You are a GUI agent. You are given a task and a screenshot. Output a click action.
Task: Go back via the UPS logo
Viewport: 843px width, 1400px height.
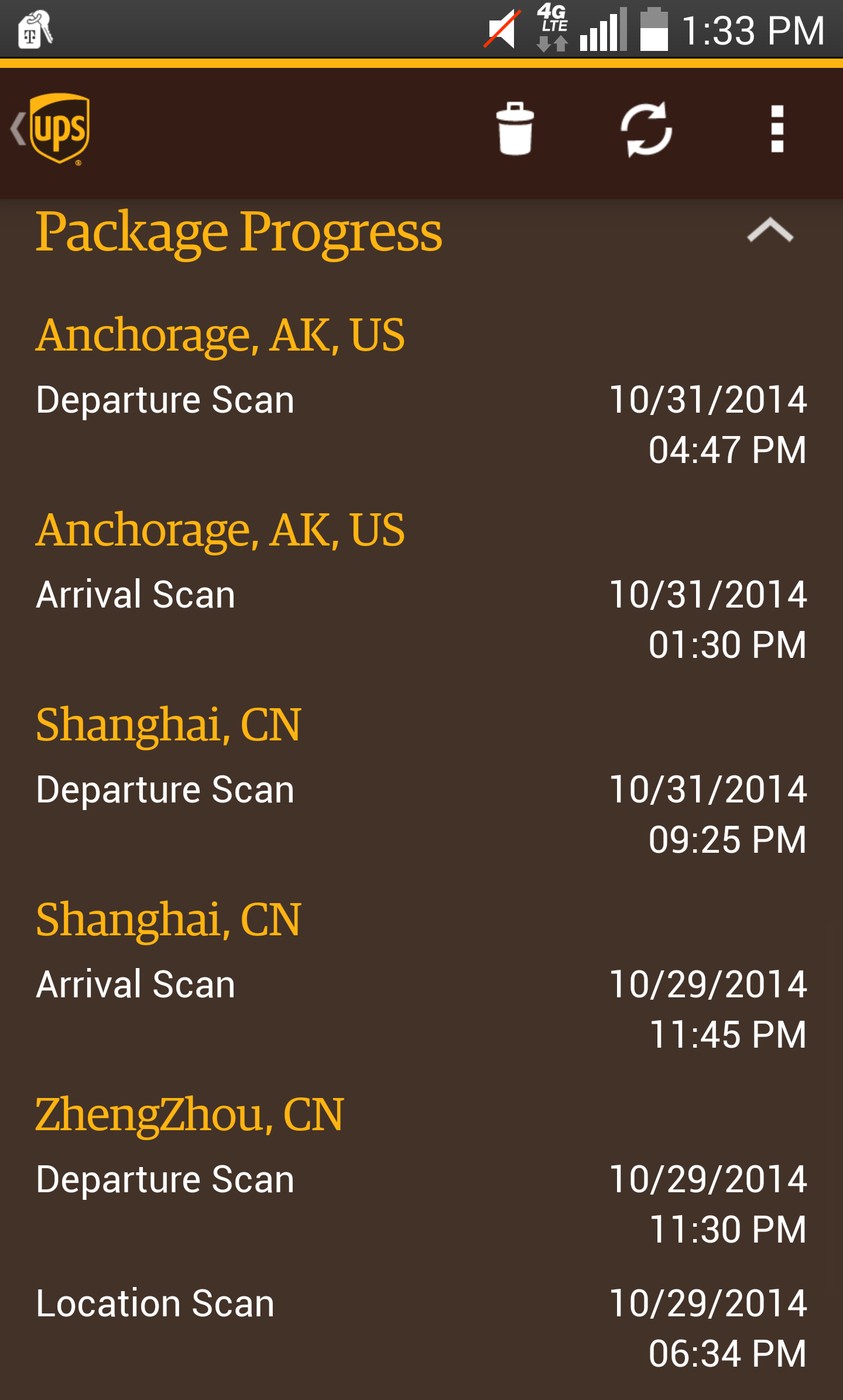(x=52, y=129)
